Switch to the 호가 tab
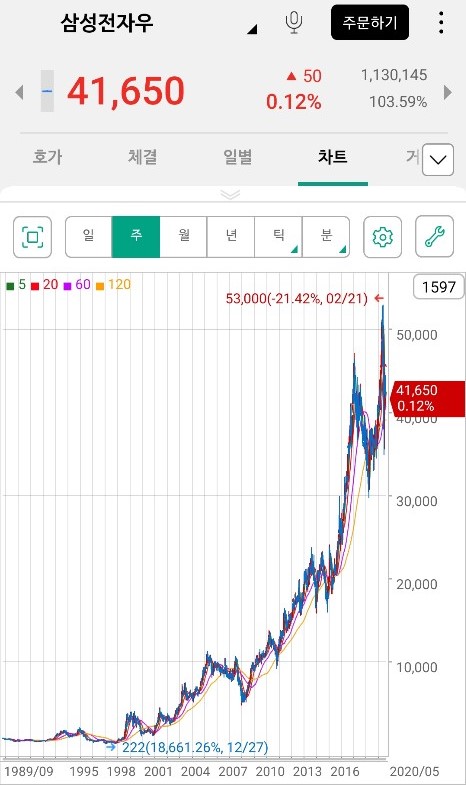Screen dimensions: 466x785 click(x=48, y=157)
